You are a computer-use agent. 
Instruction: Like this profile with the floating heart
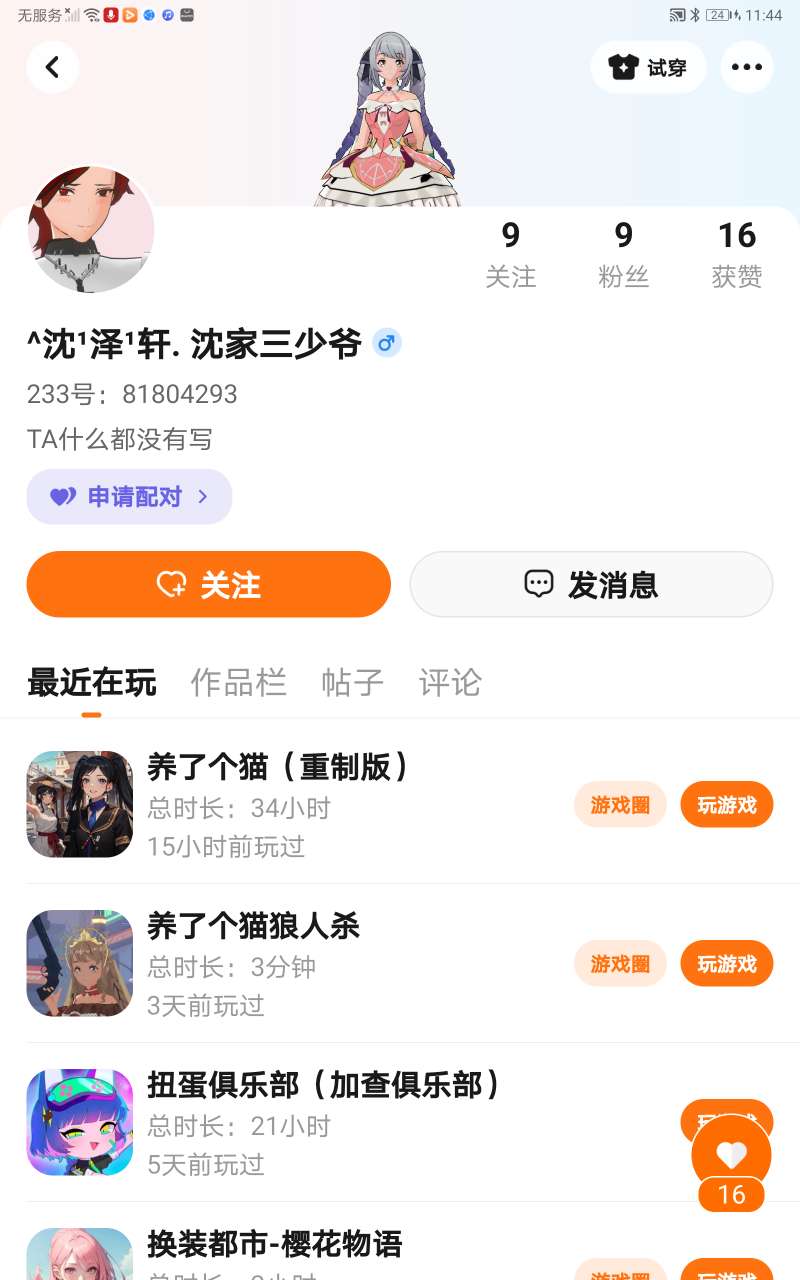(731, 1155)
